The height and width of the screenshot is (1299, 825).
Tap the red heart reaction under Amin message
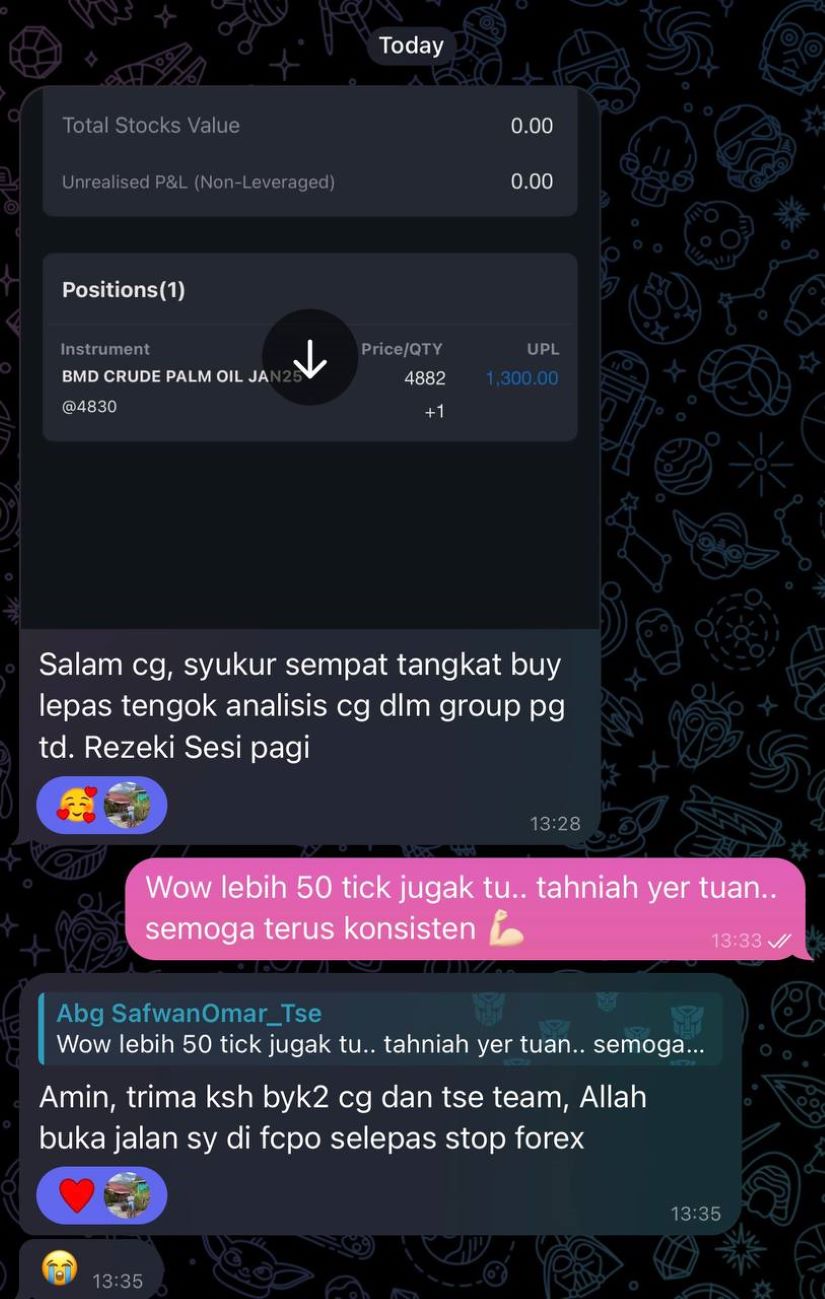click(77, 1195)
